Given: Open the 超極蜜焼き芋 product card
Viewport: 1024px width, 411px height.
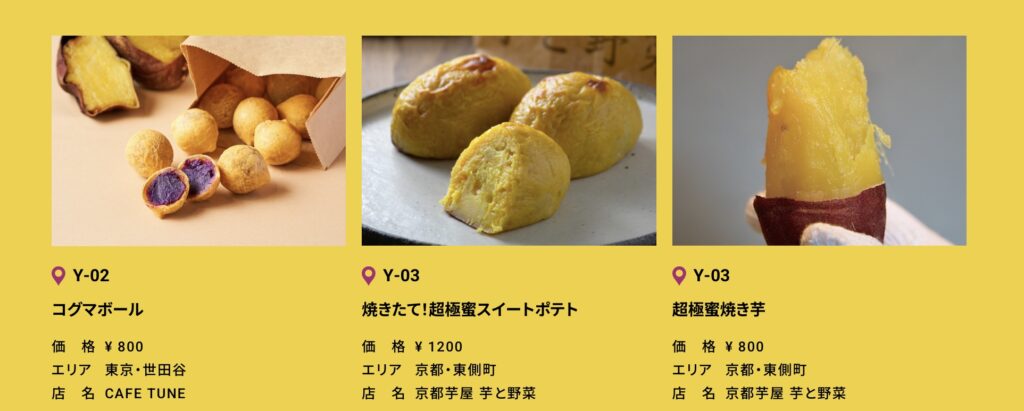Looking at the screenshot, I should click(x=818, y=141).
